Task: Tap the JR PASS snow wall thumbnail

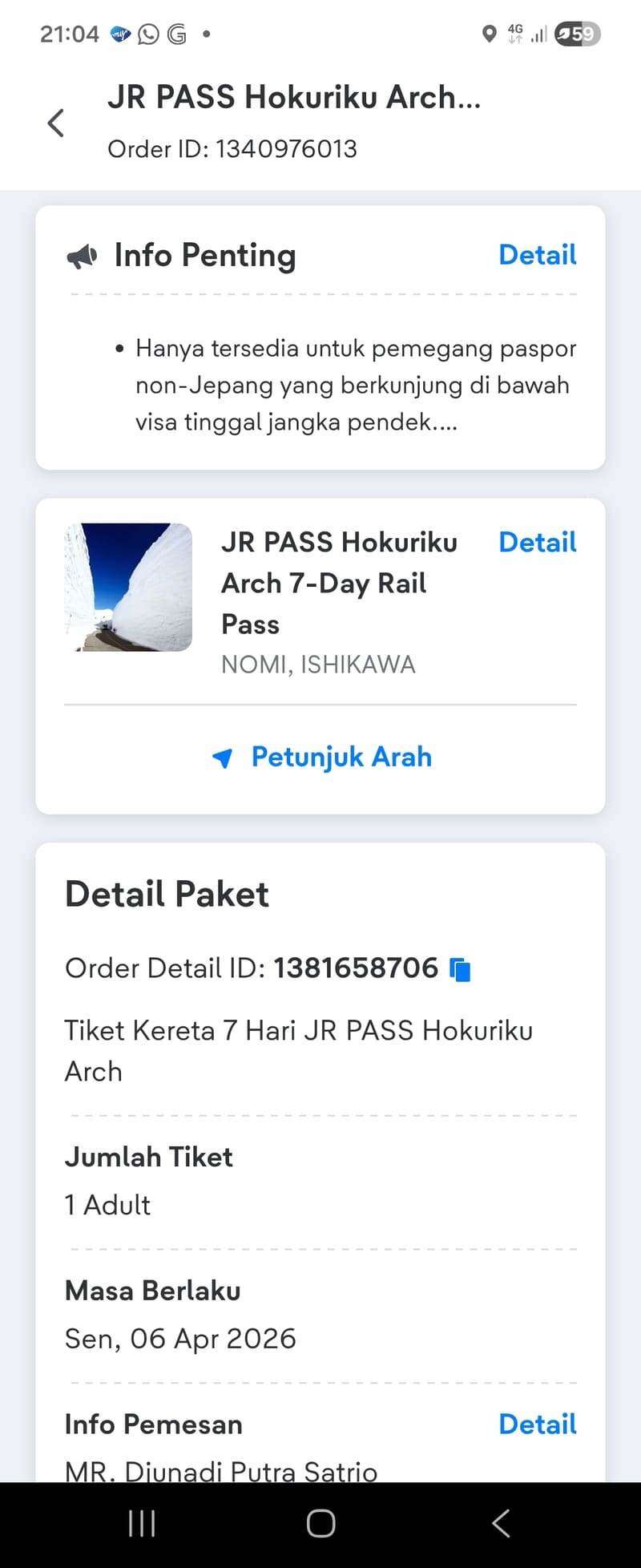Action: 128,587
